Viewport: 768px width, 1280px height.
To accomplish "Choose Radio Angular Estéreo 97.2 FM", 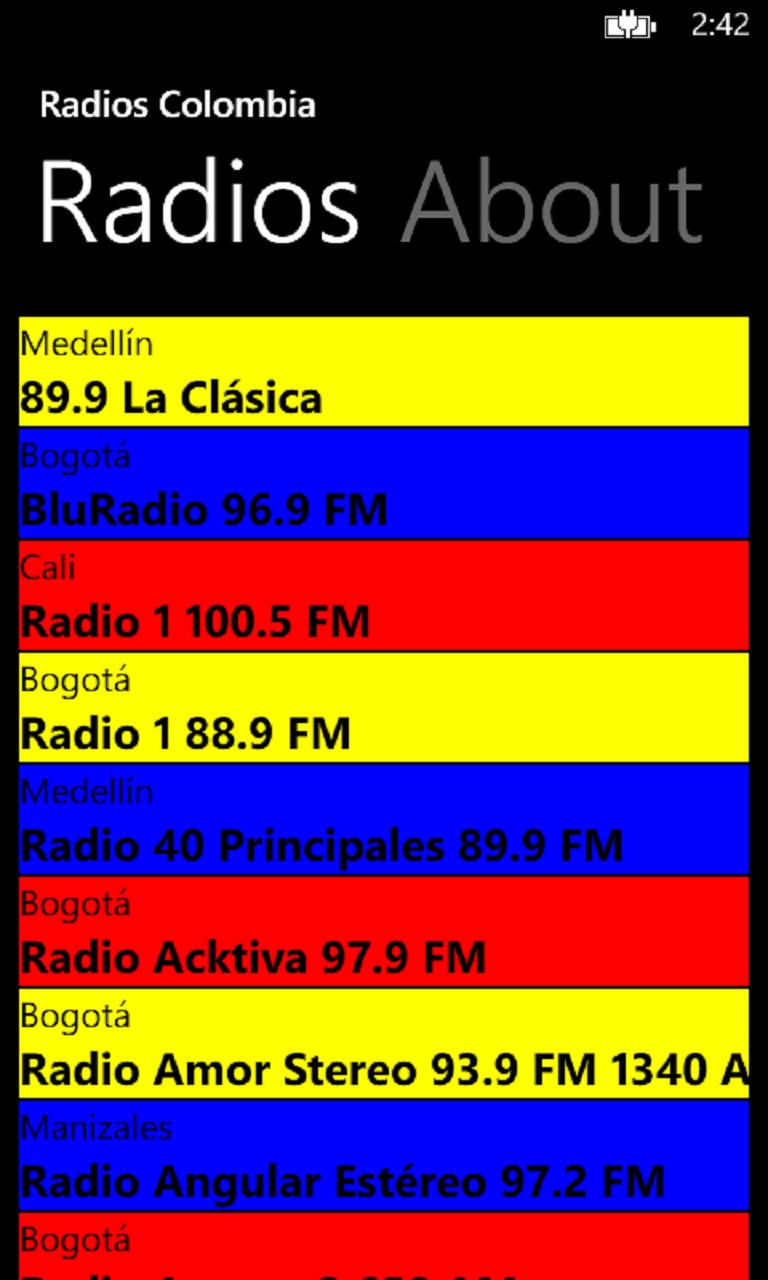I will click(384, 1155).
